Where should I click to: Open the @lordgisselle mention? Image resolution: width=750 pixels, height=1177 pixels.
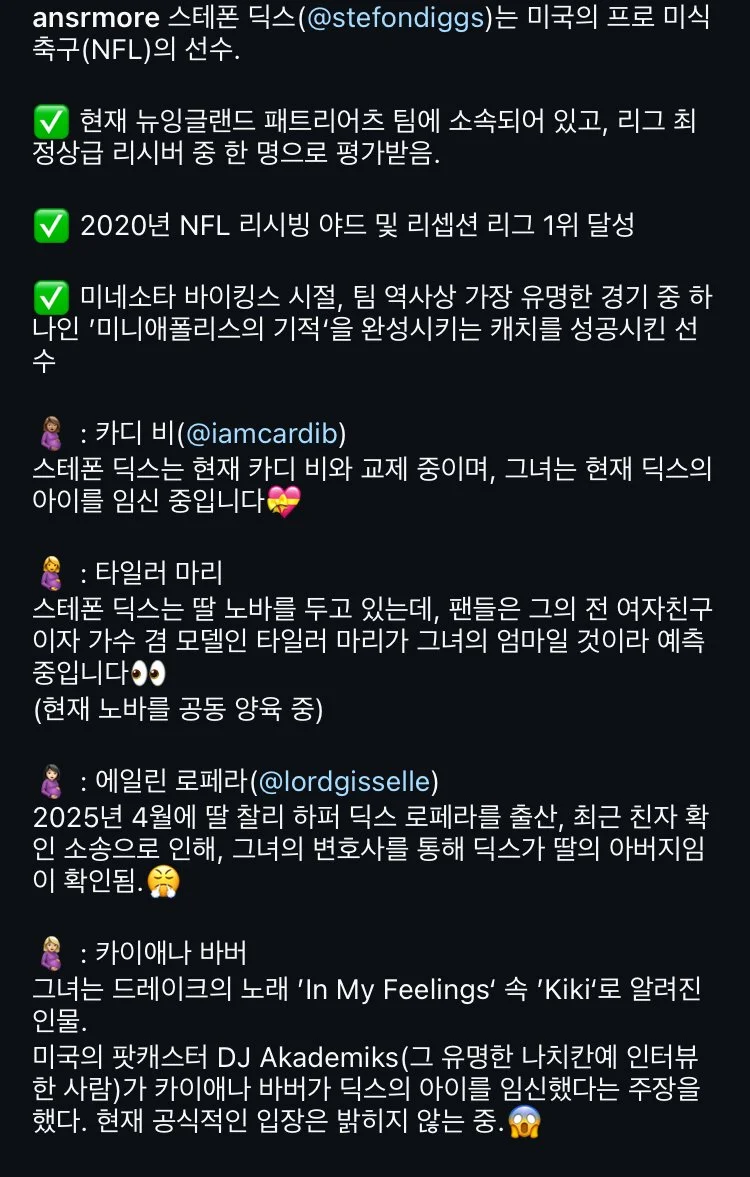coord(344,780)
